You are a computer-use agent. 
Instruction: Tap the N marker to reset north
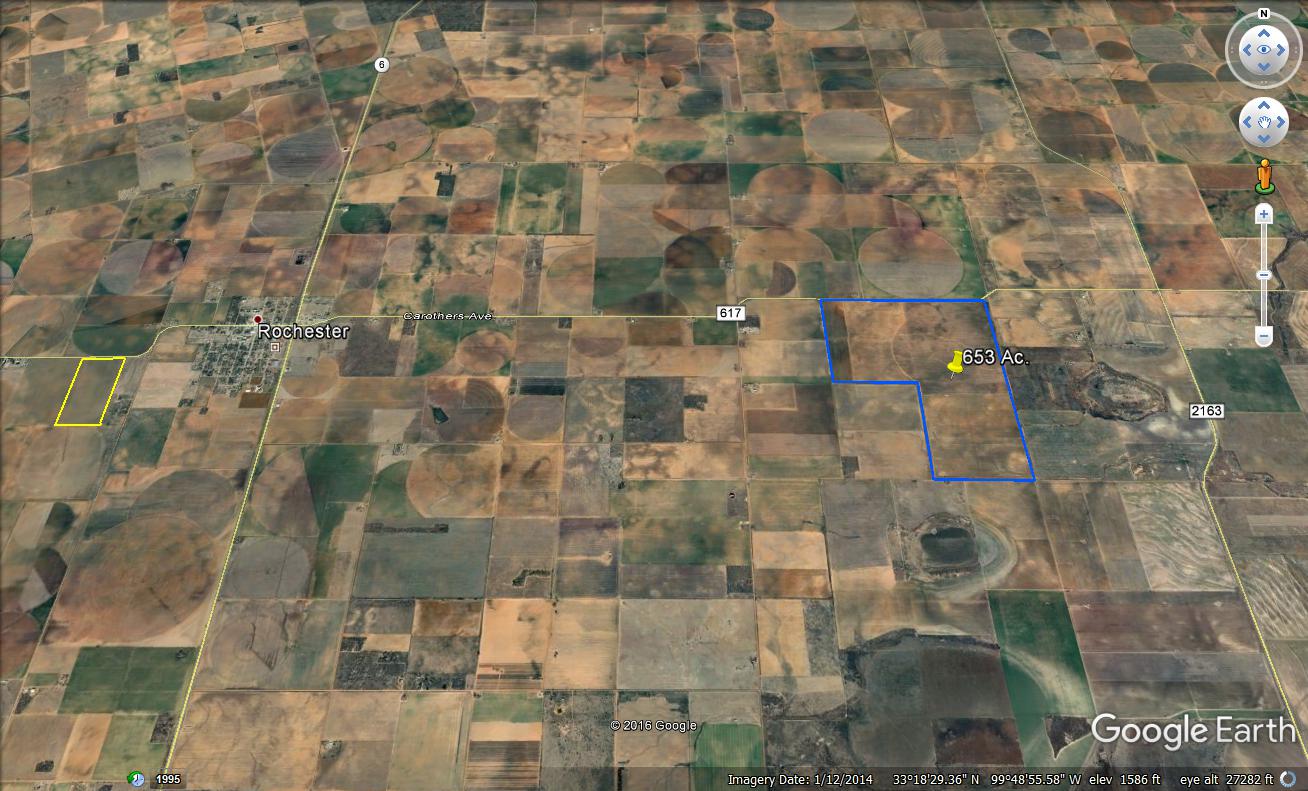(x=1264, y=14)
